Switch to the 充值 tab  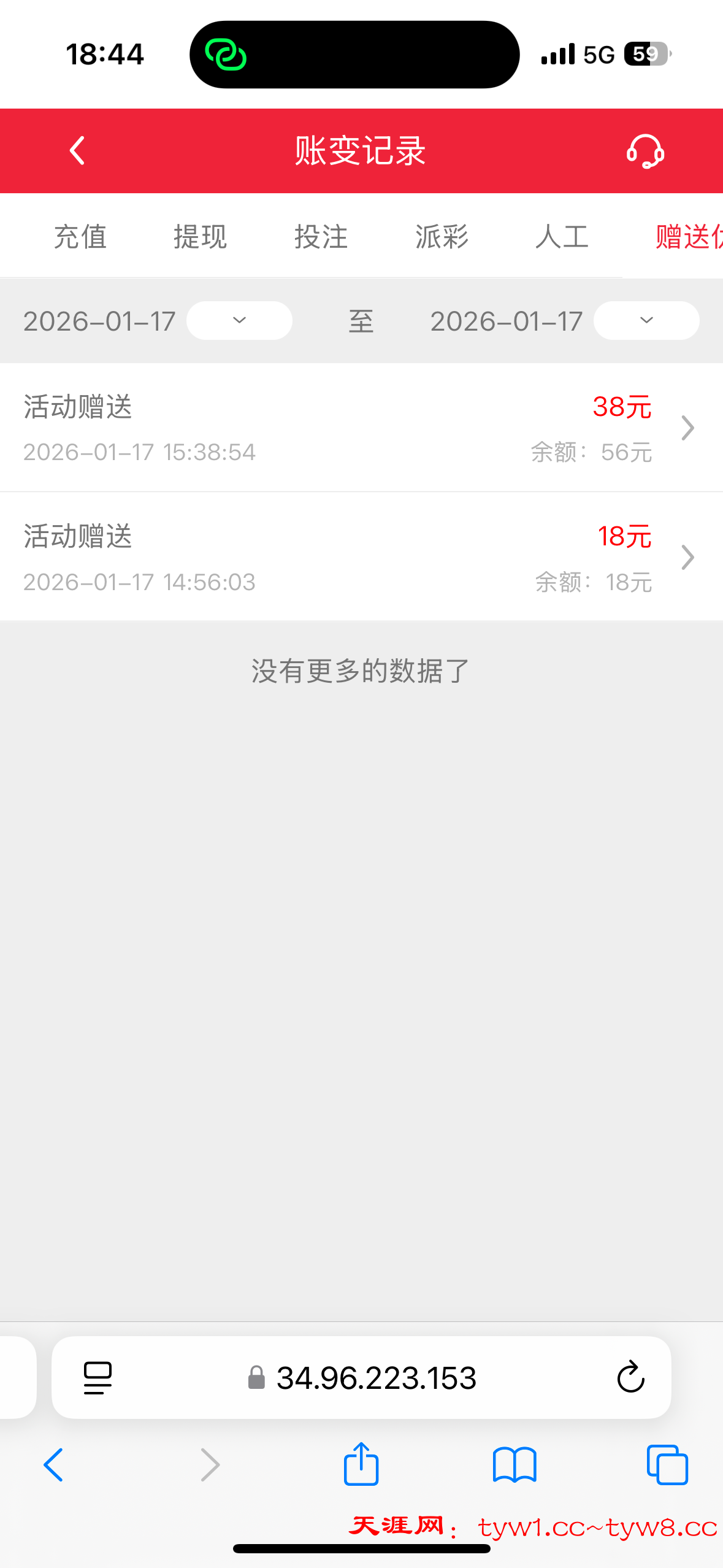pyautogui.click(x=80, y=237)
